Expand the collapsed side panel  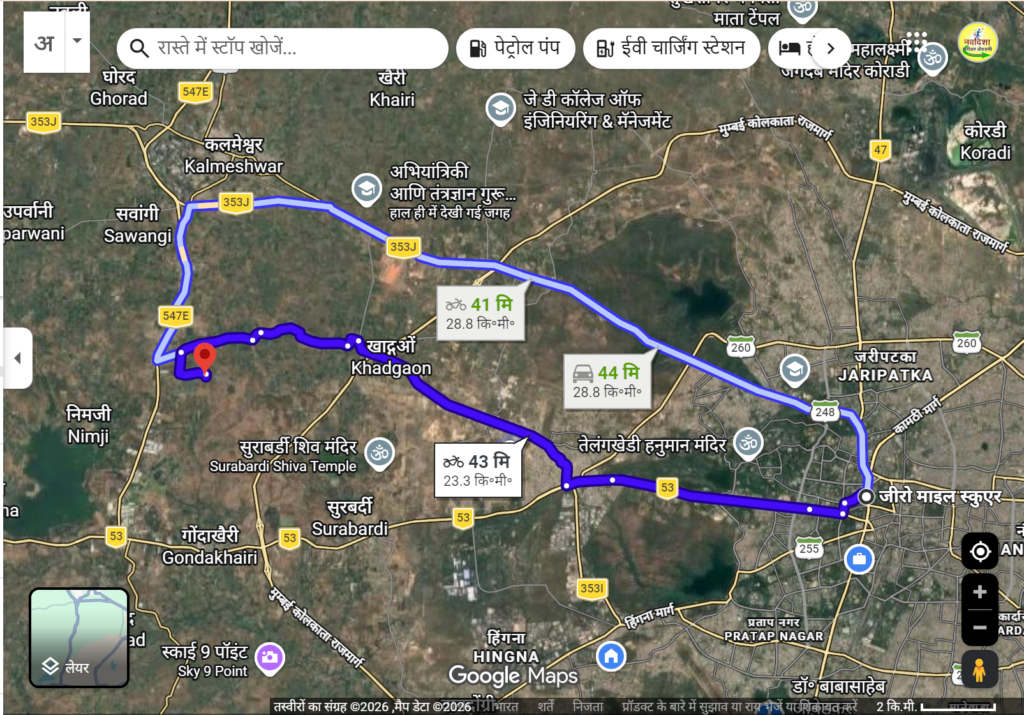click(x=16, y=358)
